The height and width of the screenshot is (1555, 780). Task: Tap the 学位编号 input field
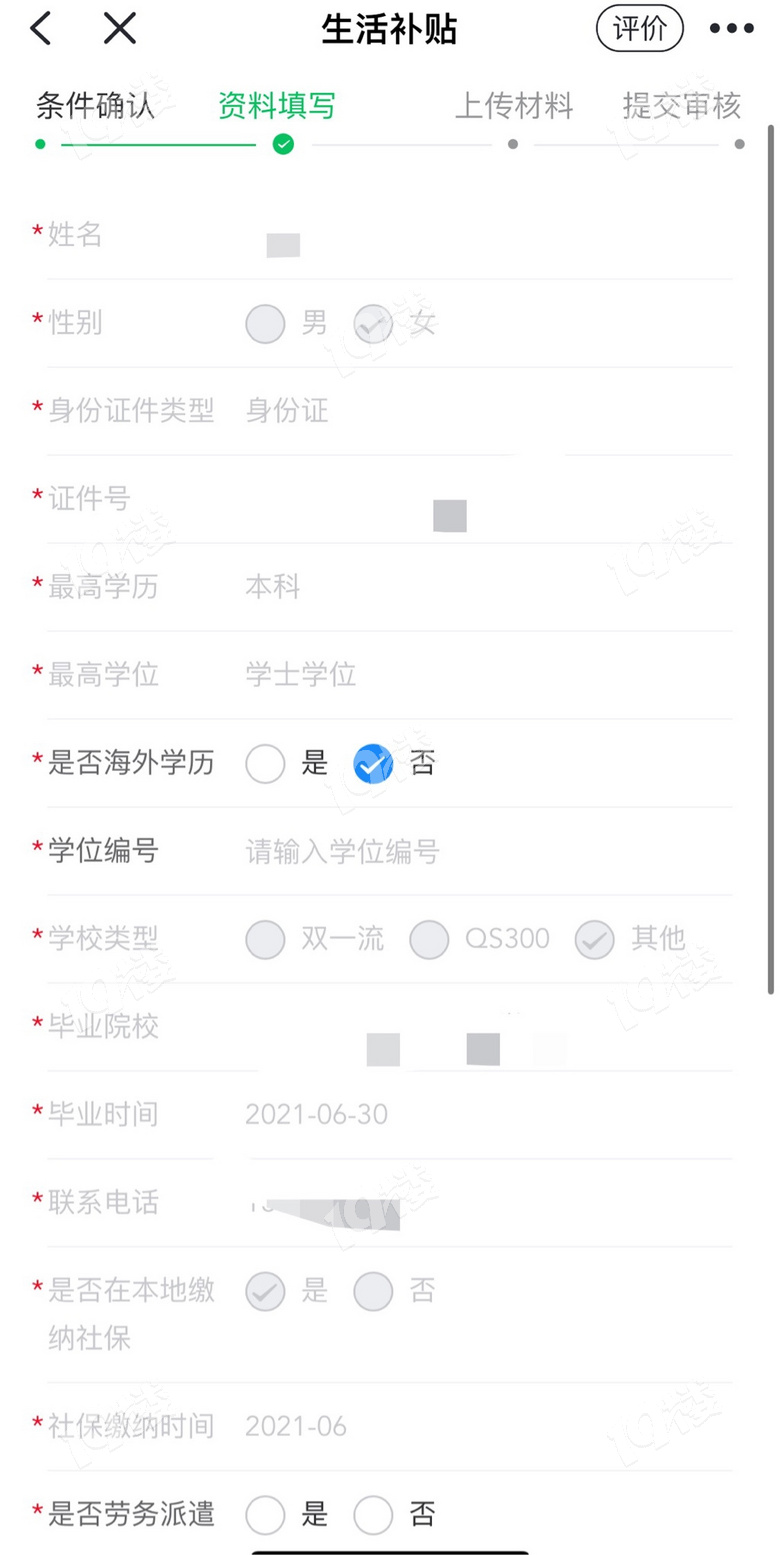click(x=480, y=852)
